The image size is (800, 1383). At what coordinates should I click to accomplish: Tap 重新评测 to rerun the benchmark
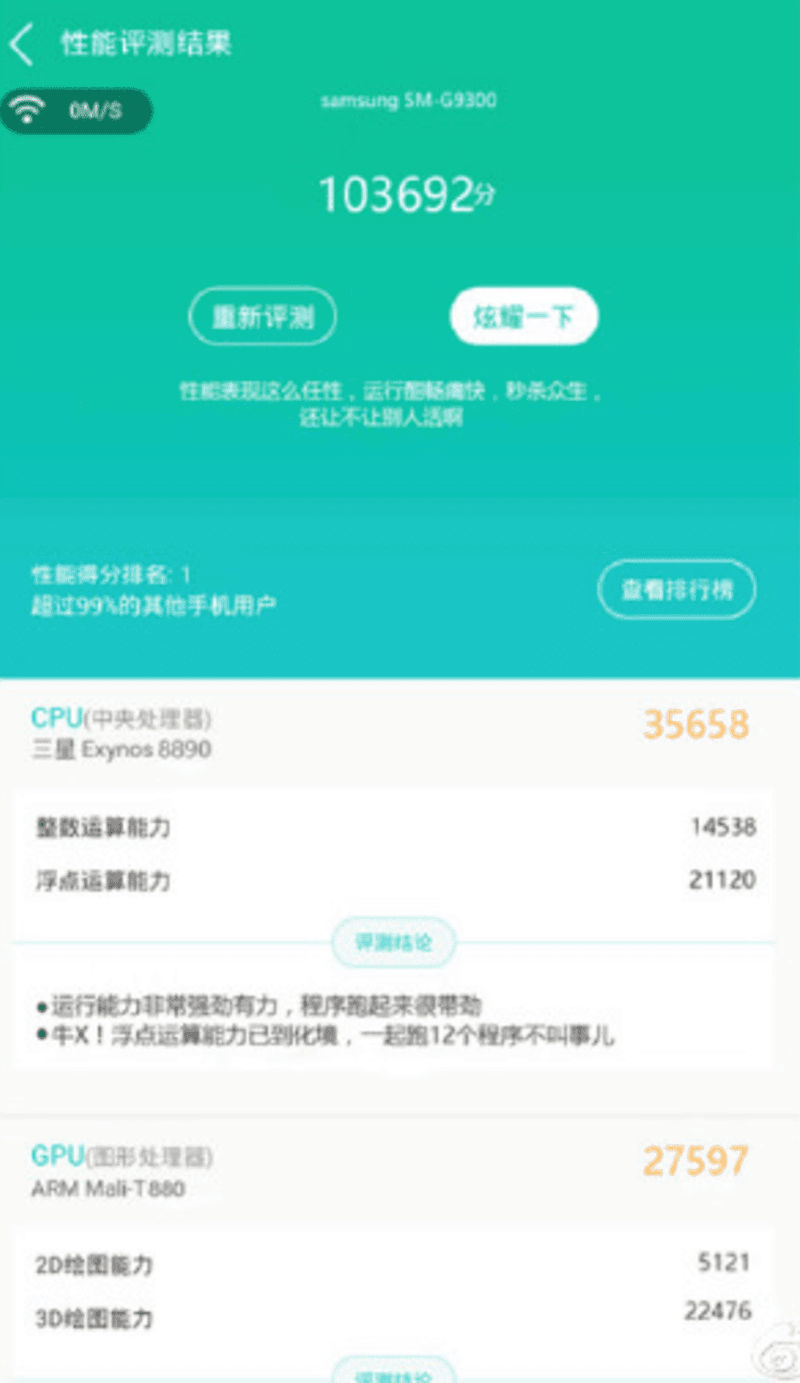(263, 317)
